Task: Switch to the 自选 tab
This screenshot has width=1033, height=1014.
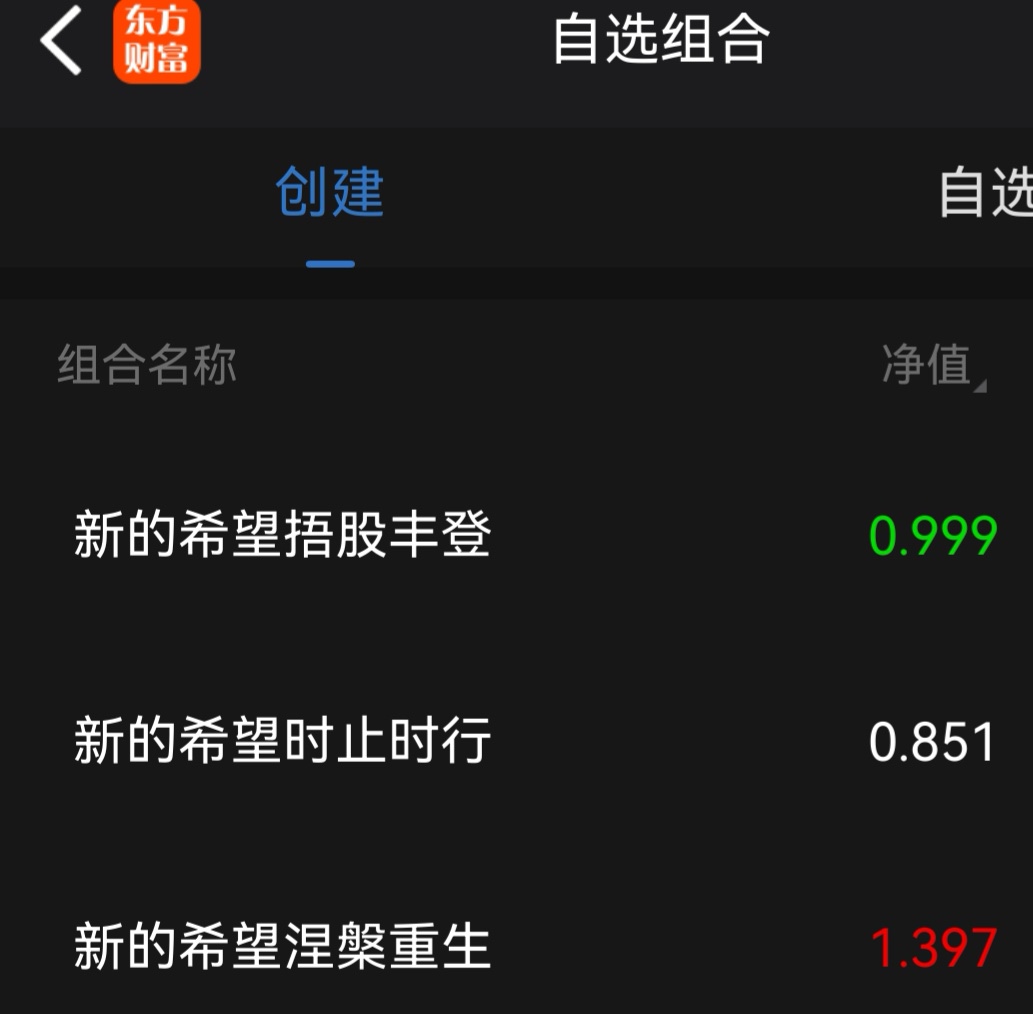Action: click(986, 192)
